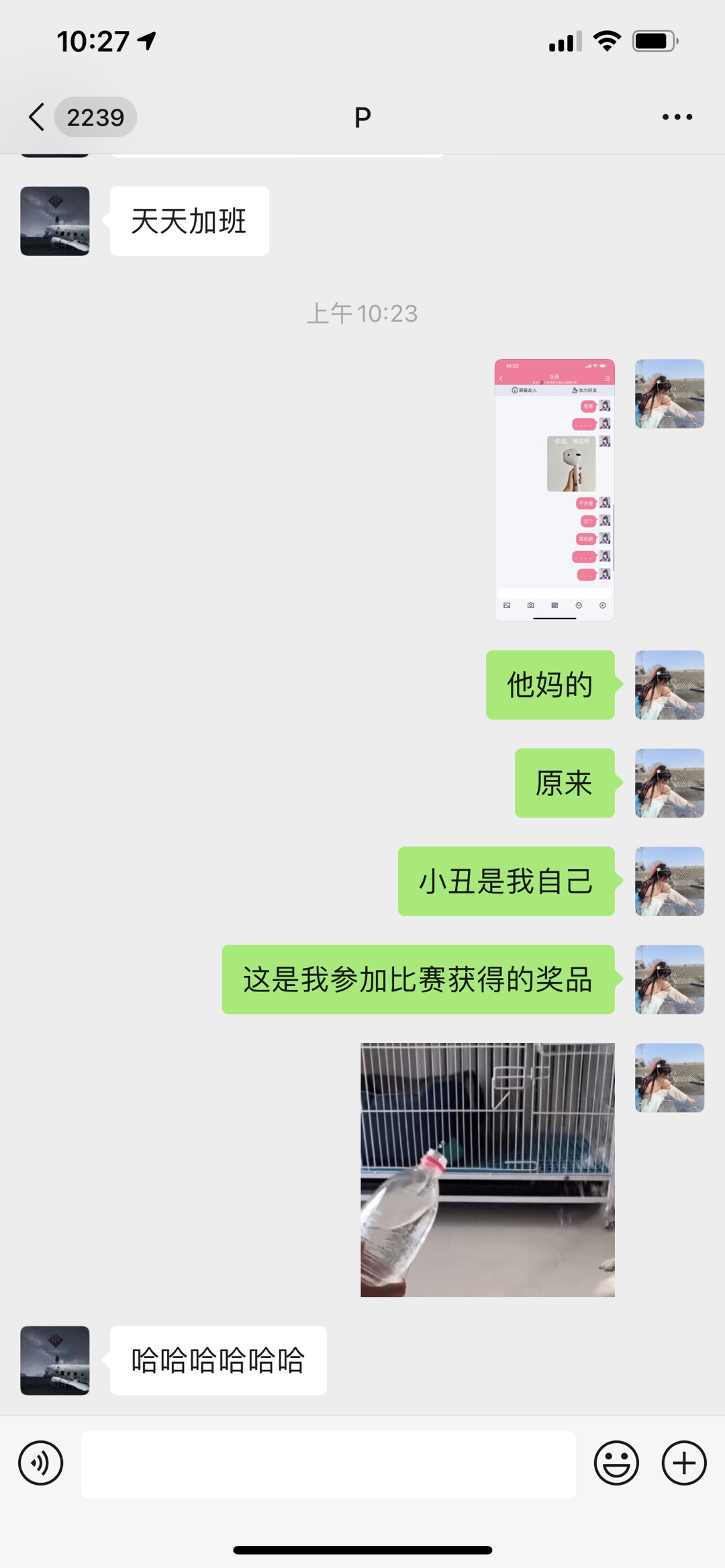The width and height of the screenshot is (725, 1568).
Task: Switch to voice message input
Action: (41, 1463)
